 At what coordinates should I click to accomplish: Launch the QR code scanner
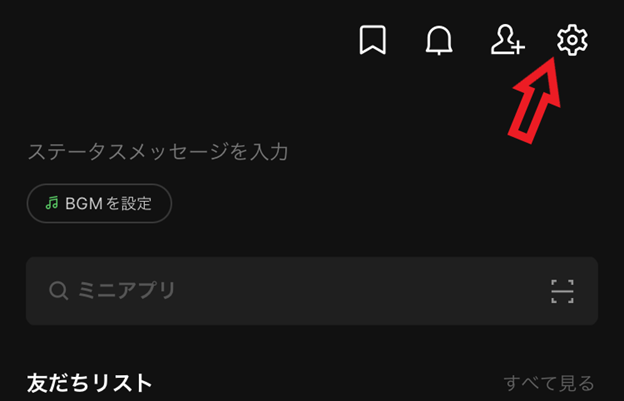(562, 291)
